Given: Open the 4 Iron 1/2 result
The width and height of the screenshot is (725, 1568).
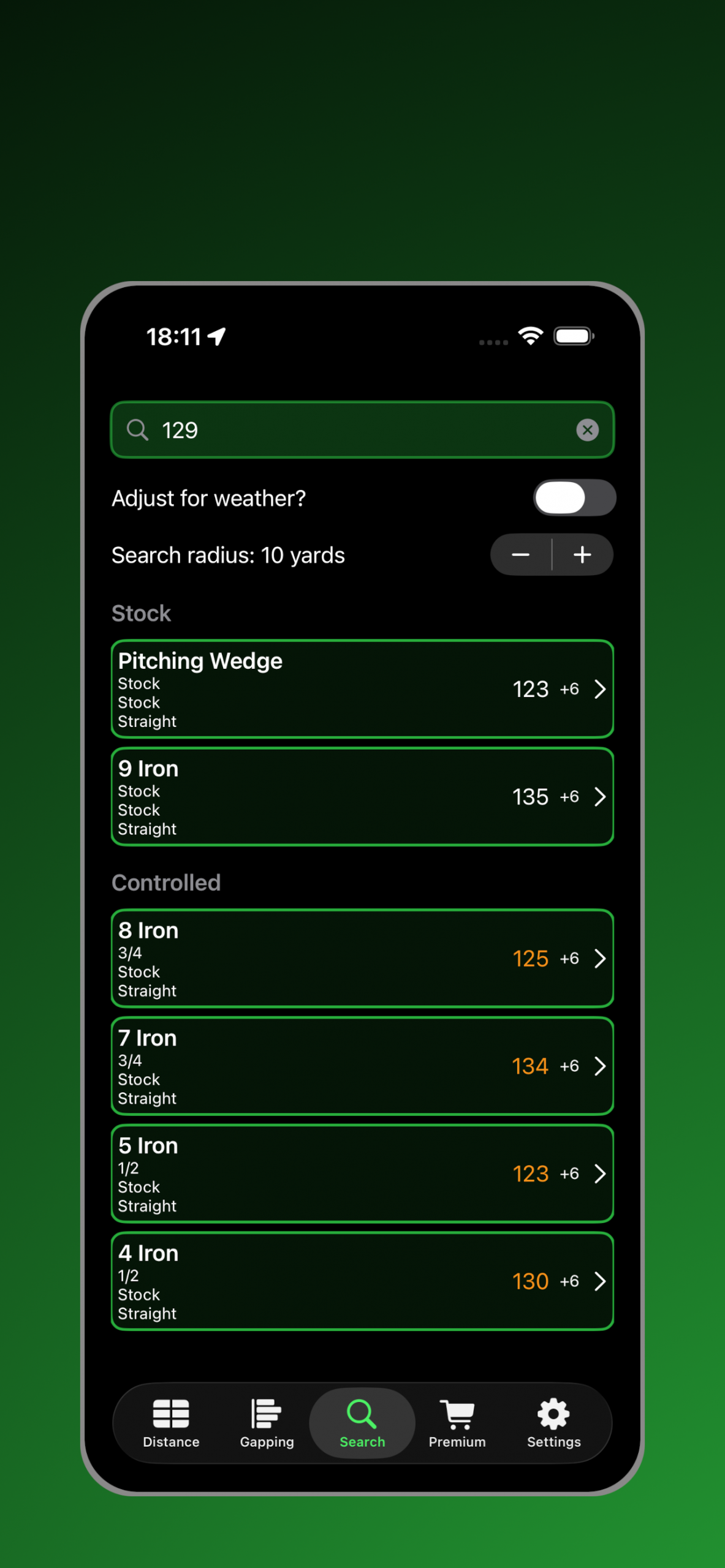Looking at the screenshot, I should [x=362, y=1281].
